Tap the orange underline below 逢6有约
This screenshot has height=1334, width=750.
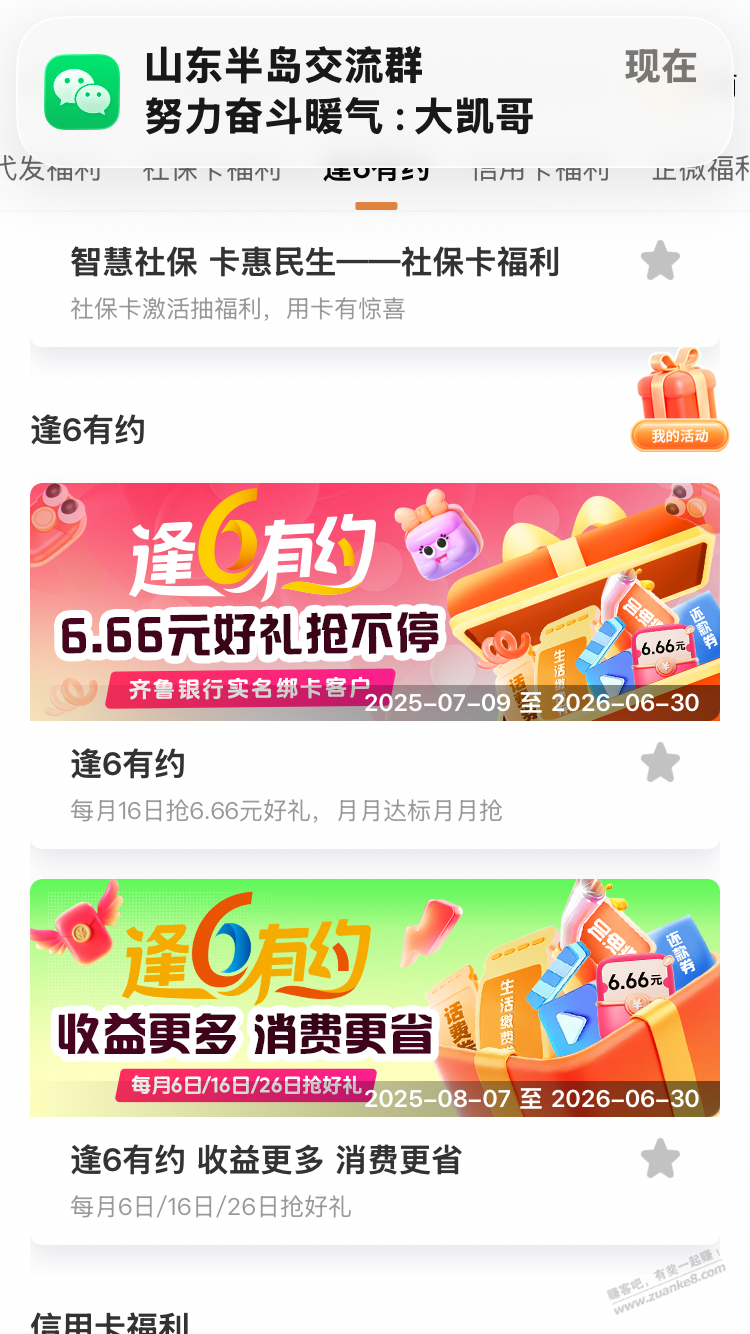pyautogui.click(x=375, y=206)
